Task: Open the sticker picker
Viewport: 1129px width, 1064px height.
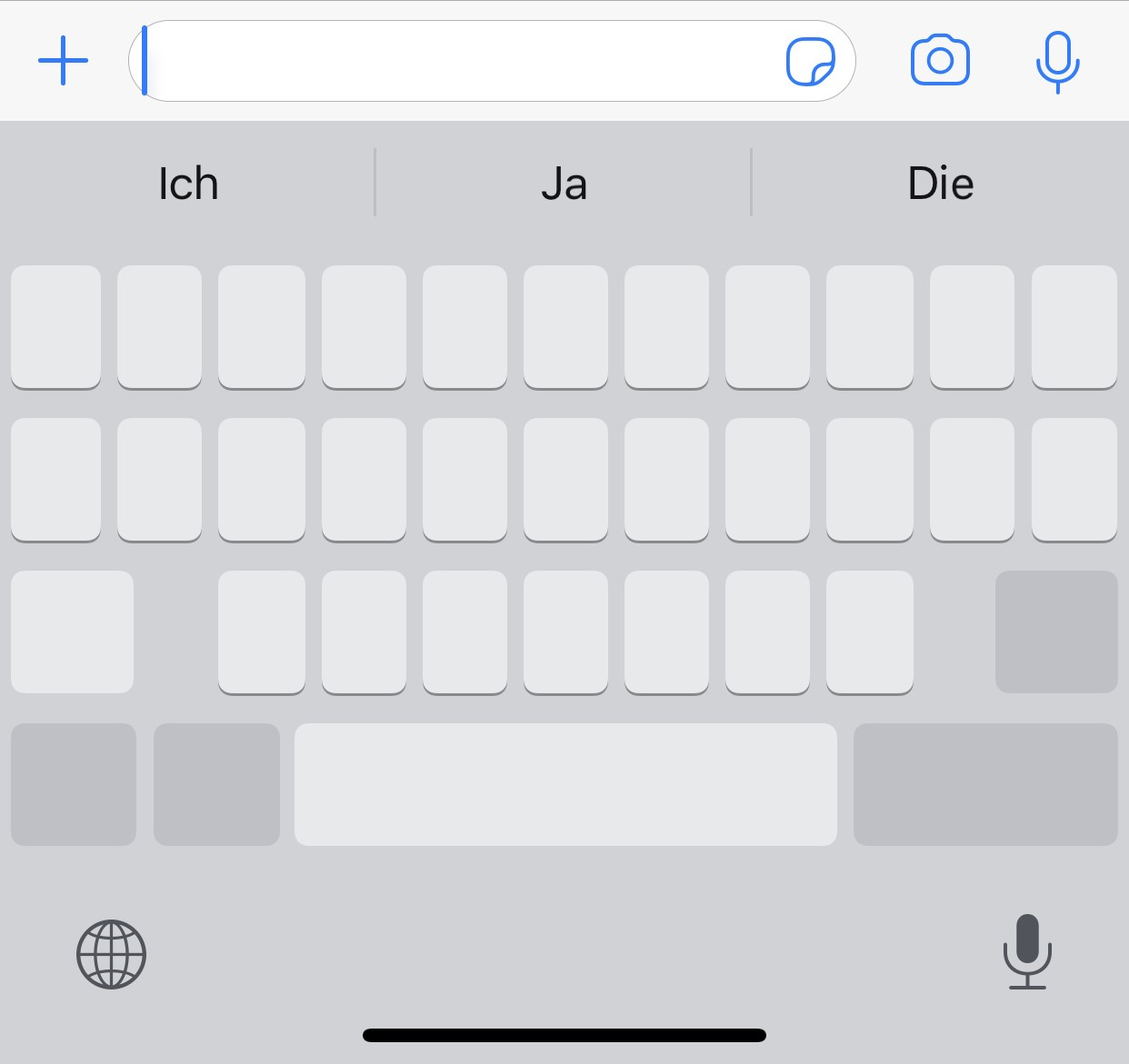Action: pyautogui.click(x=809, y=62)
